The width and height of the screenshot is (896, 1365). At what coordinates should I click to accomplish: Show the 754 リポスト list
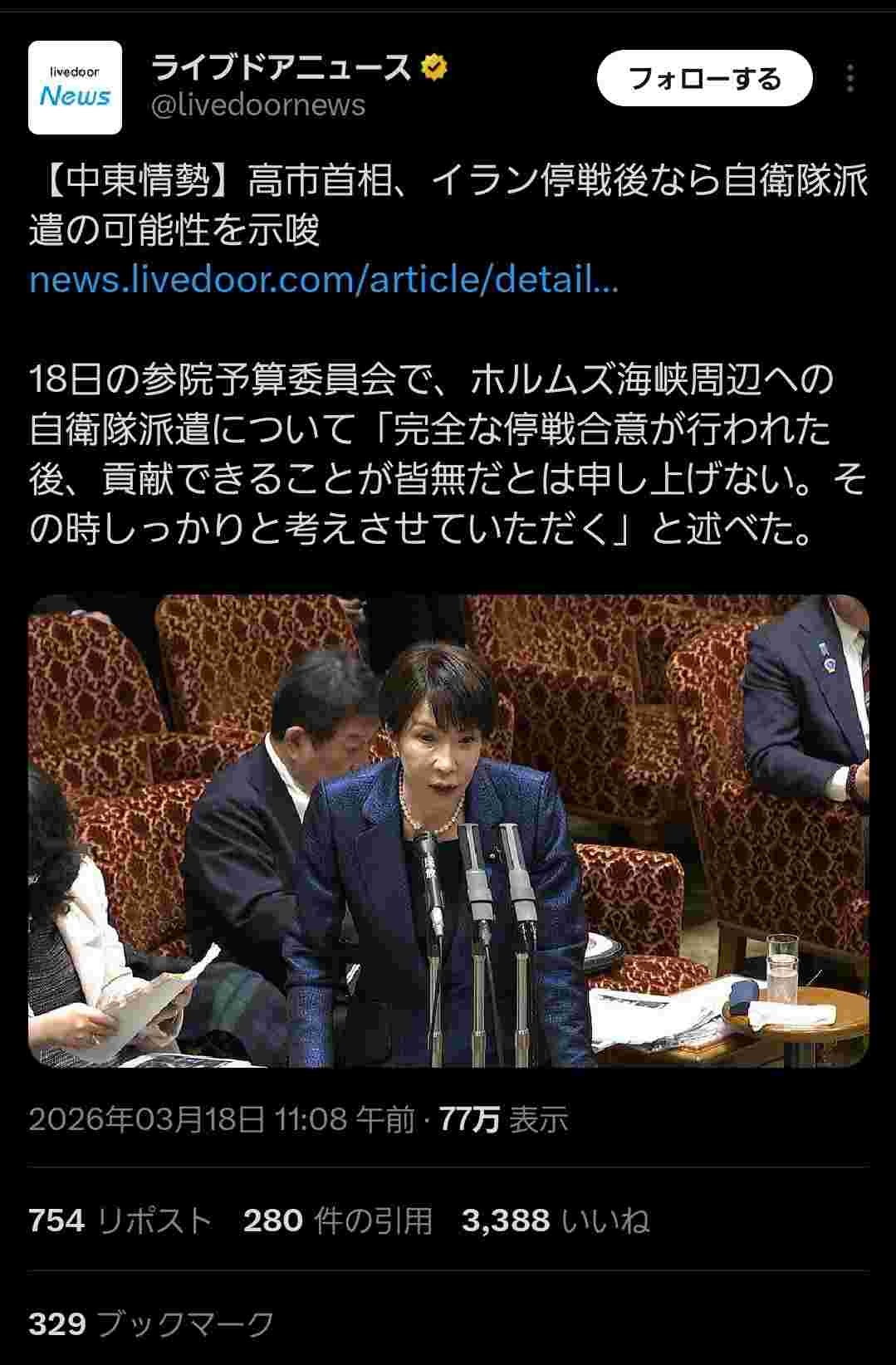(120, 1221)
